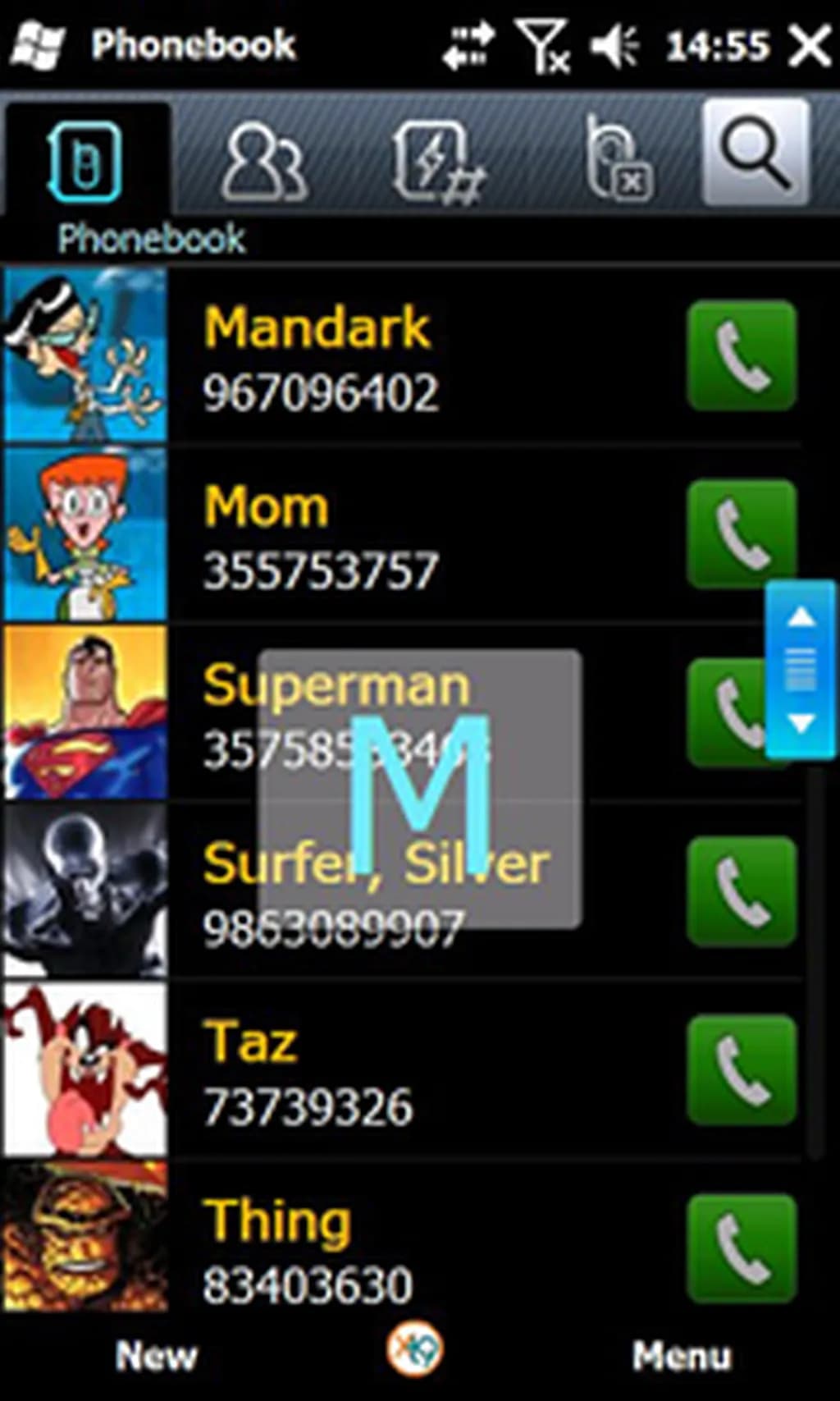The width and height of the screenshot is (840, 1401).
Task: Call Mandark
Action: pos(741,355)
